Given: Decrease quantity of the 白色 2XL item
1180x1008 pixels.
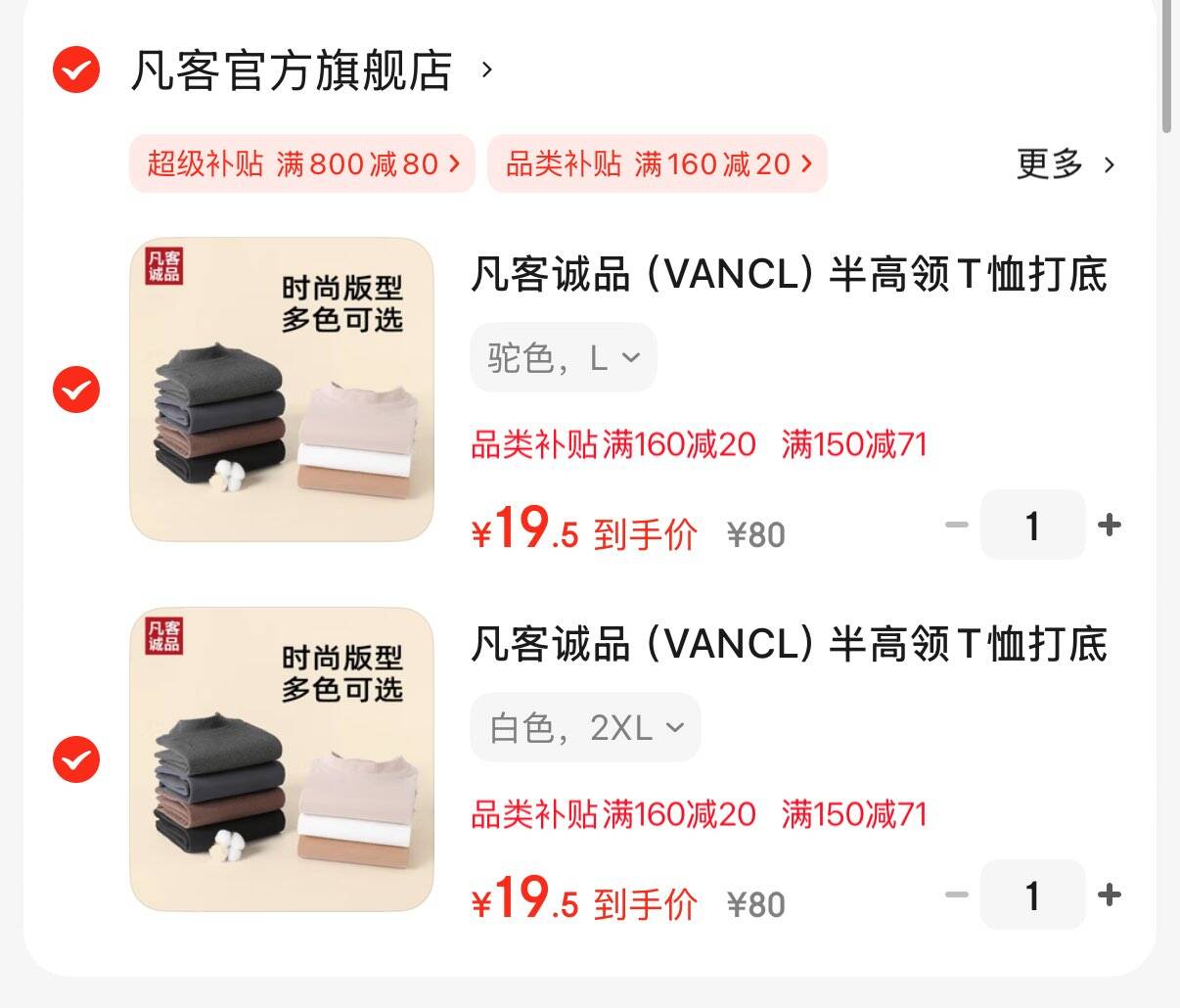Looking at the screenshot, I should point(956,894).
